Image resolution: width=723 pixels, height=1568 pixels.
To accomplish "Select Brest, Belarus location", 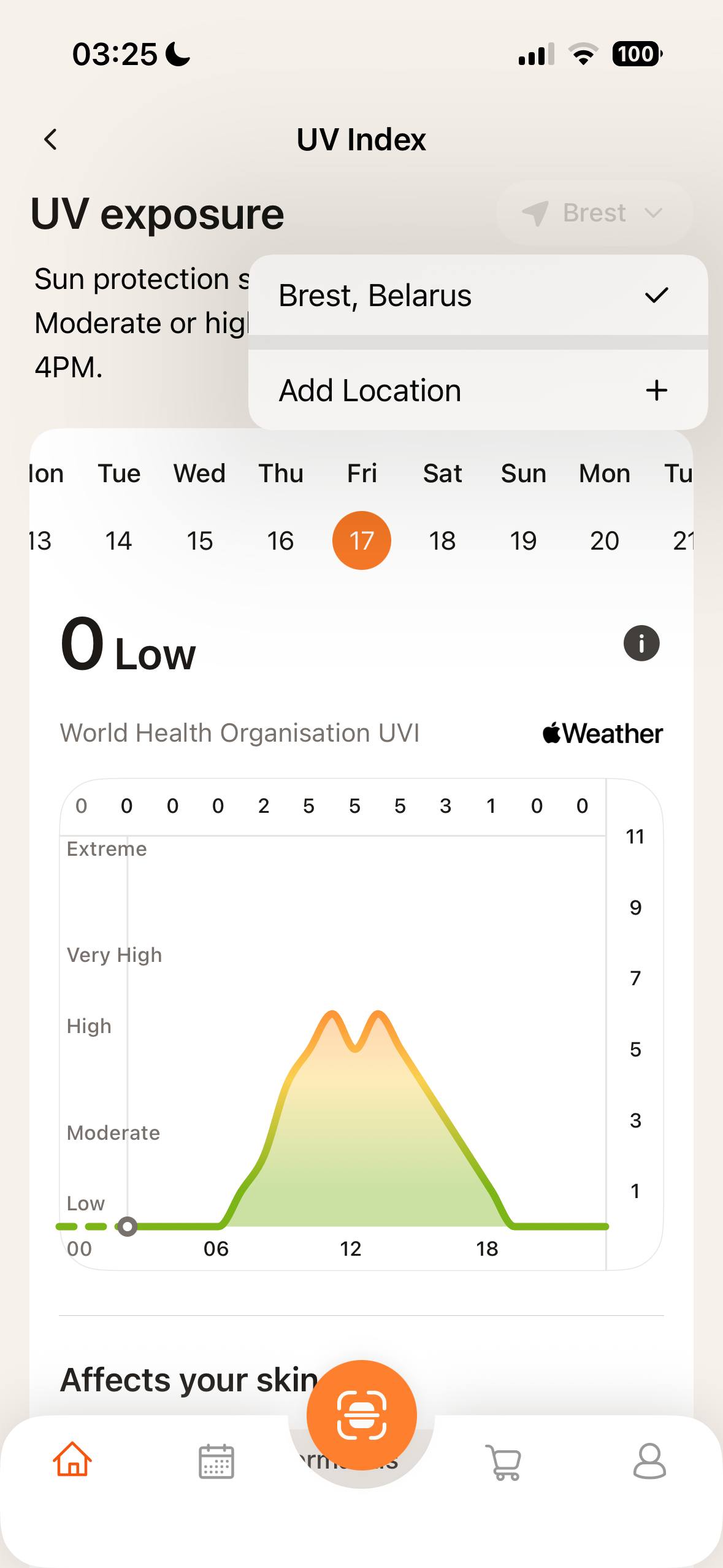I will point(478,296).
